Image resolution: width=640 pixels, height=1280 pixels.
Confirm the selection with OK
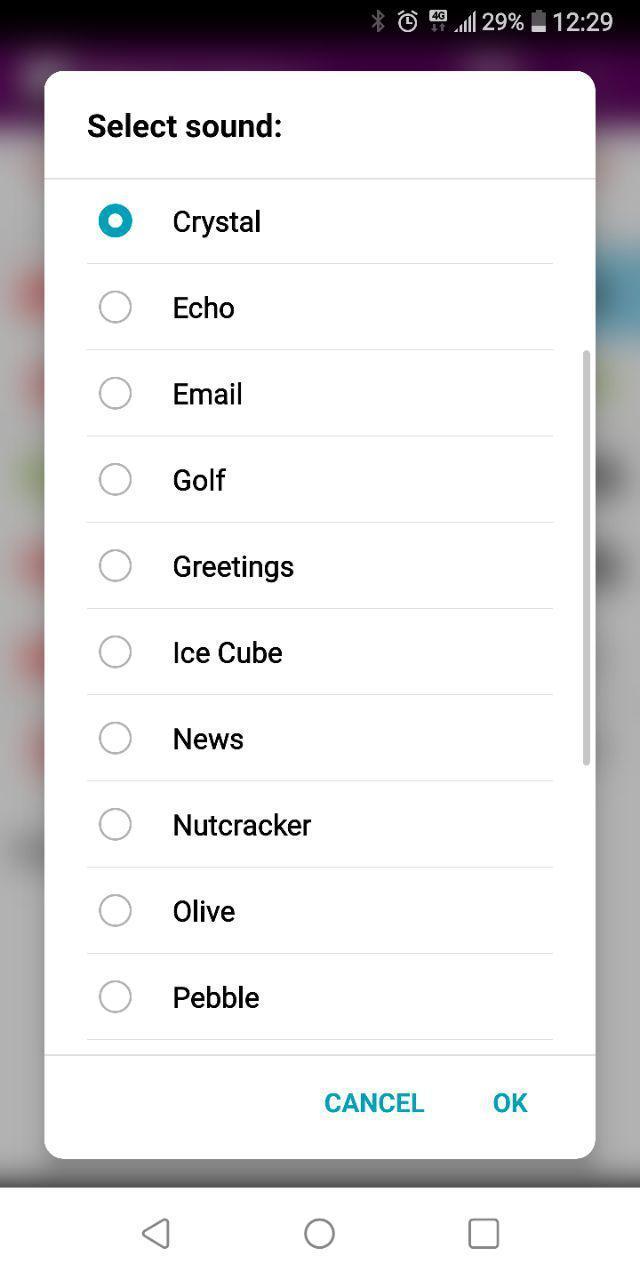[x=510, y=1103]
